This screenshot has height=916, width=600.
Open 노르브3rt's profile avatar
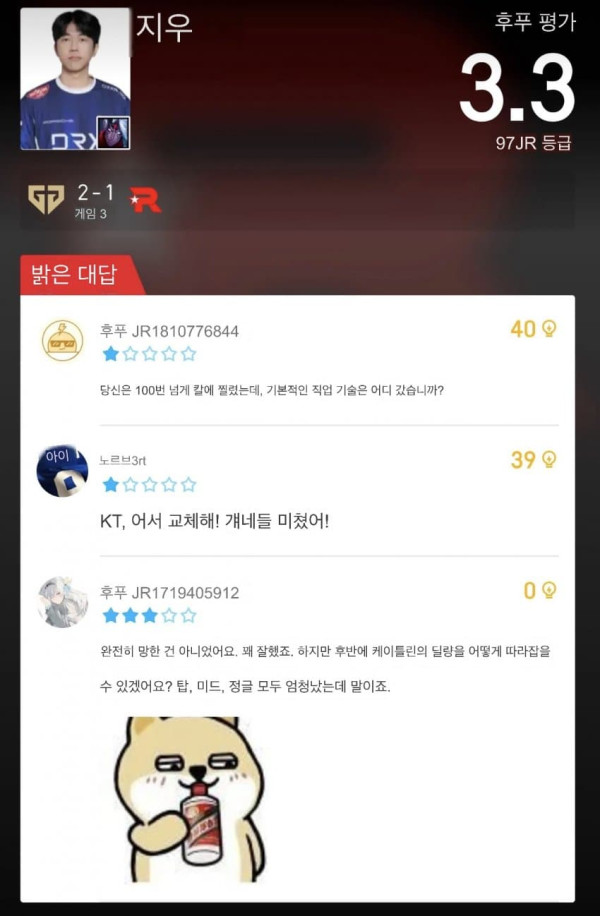point(63,471)
